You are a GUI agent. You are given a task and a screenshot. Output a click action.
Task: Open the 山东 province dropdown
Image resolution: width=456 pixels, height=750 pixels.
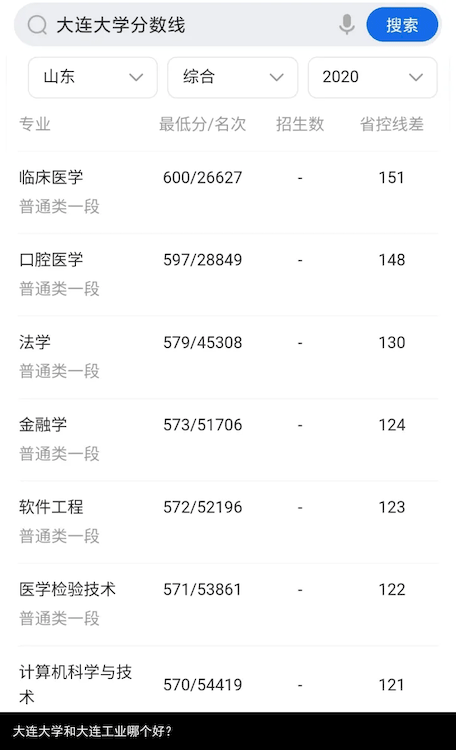93,77
